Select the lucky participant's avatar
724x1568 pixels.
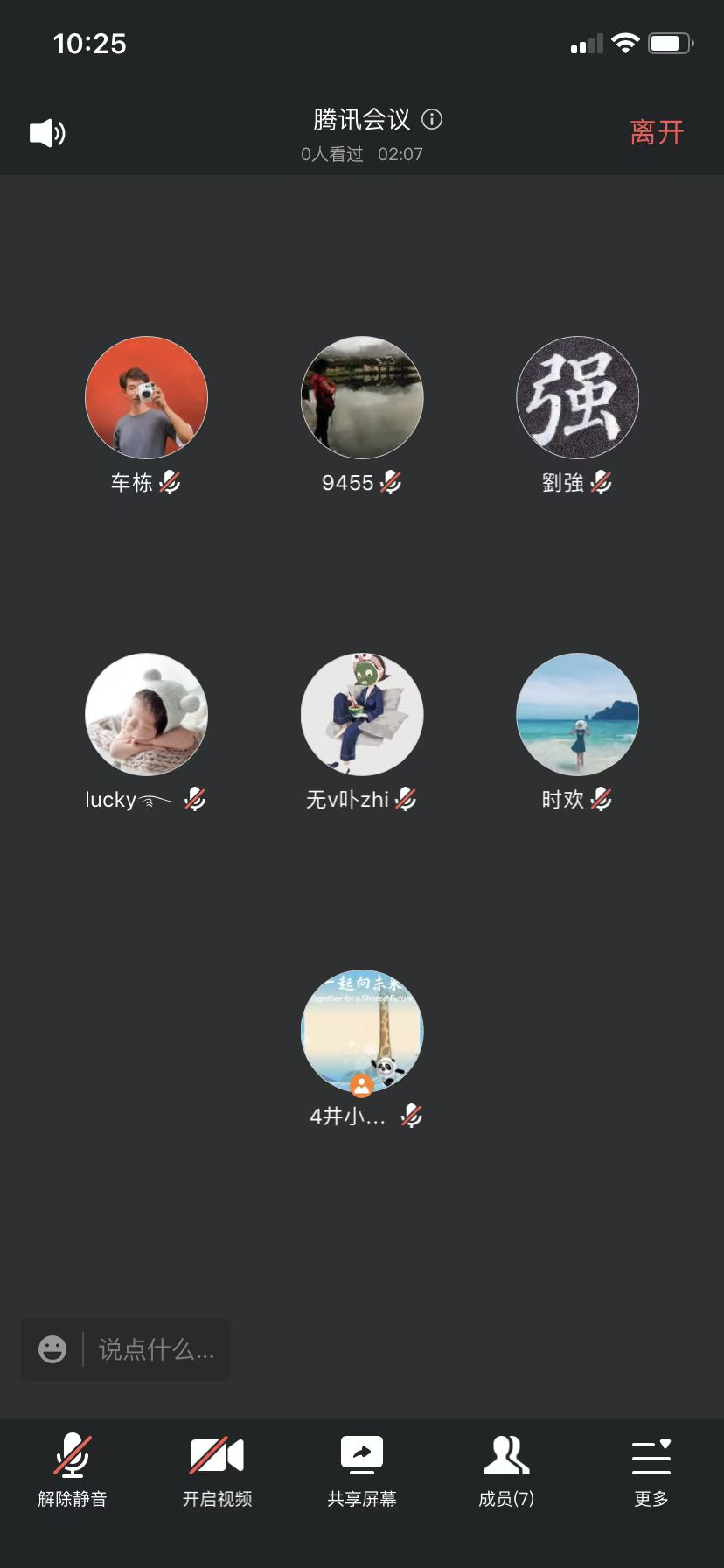(146, 715)
